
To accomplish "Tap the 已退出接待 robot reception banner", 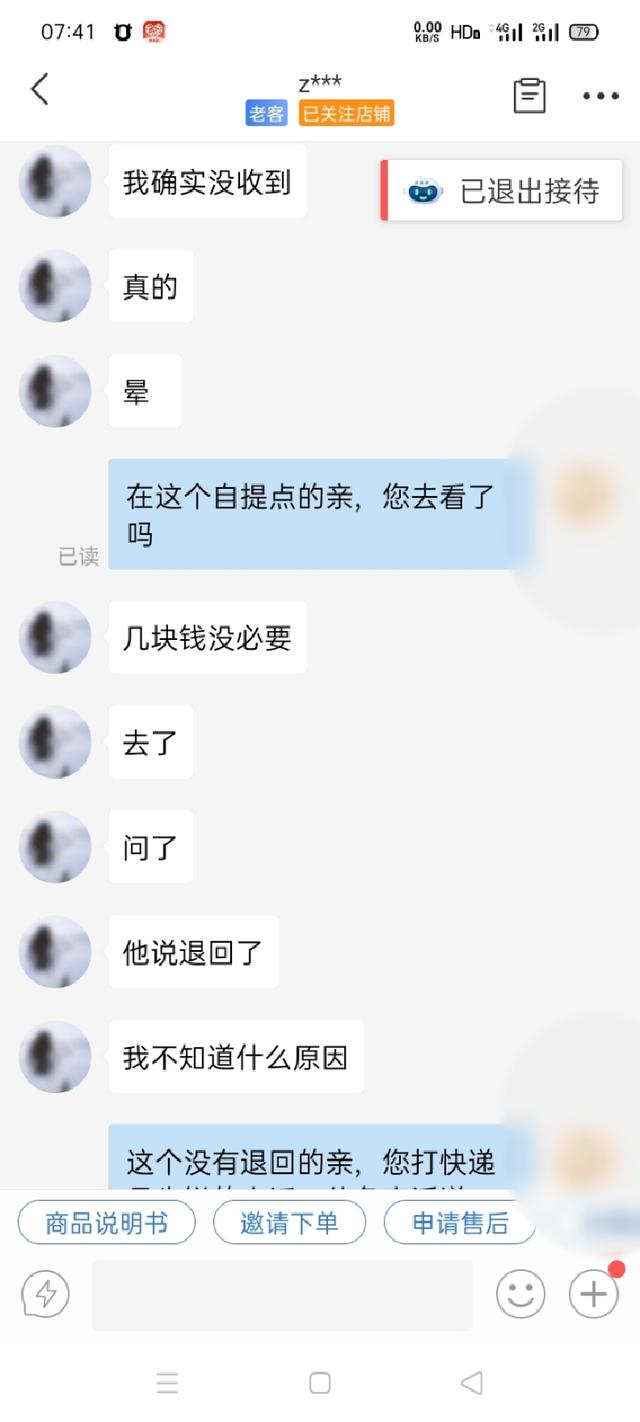I will coord(502,190).
